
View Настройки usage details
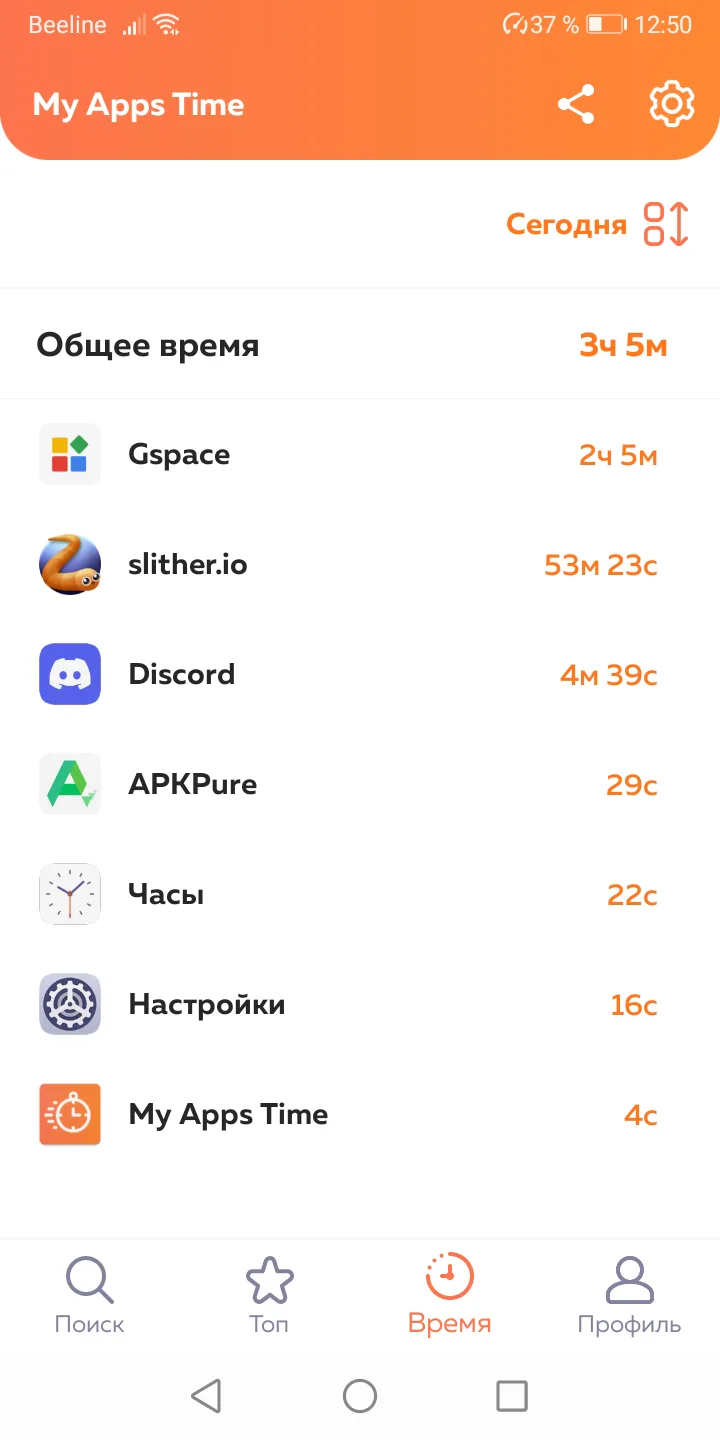[360, 1005]
